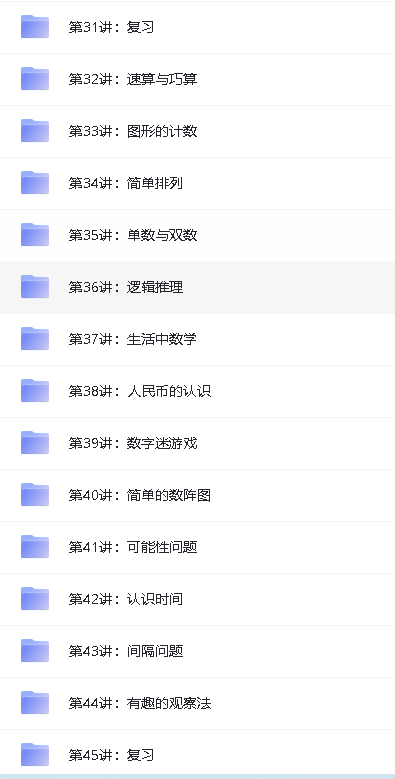Open the 第32讲 速算与巧算 folder

pos(197,79)
